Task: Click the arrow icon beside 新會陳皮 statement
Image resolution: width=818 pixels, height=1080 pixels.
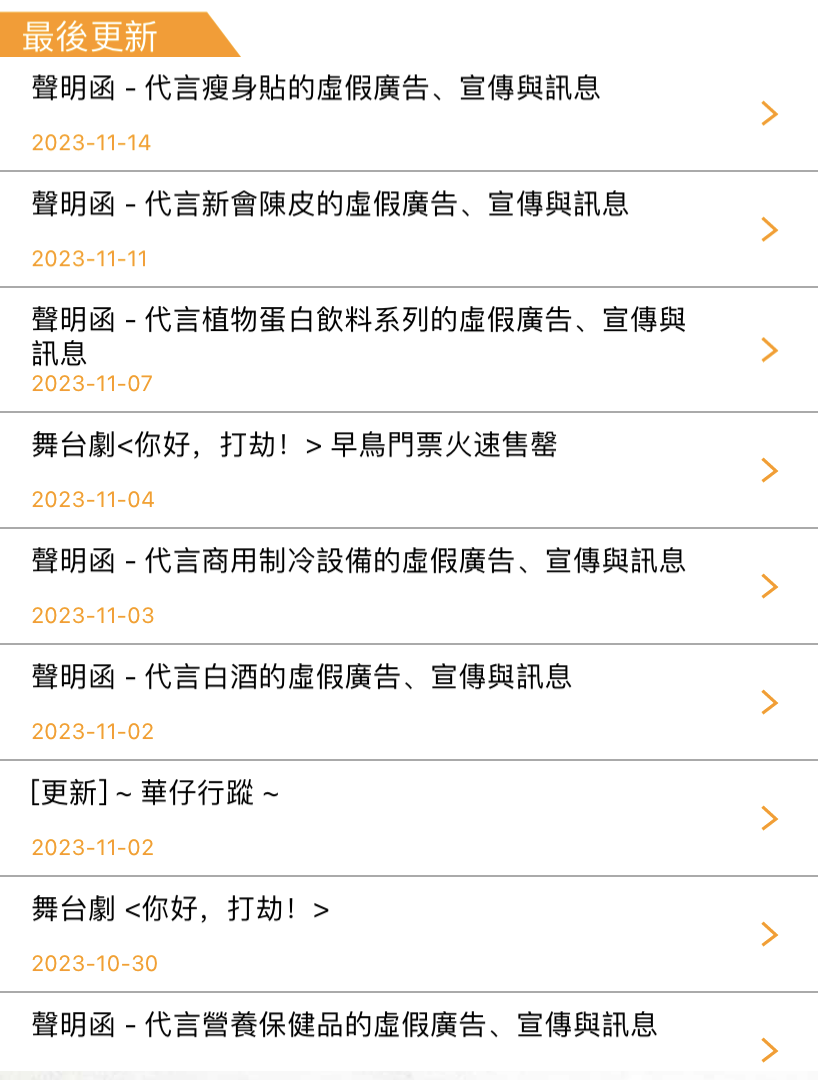Action: (770, 231)
